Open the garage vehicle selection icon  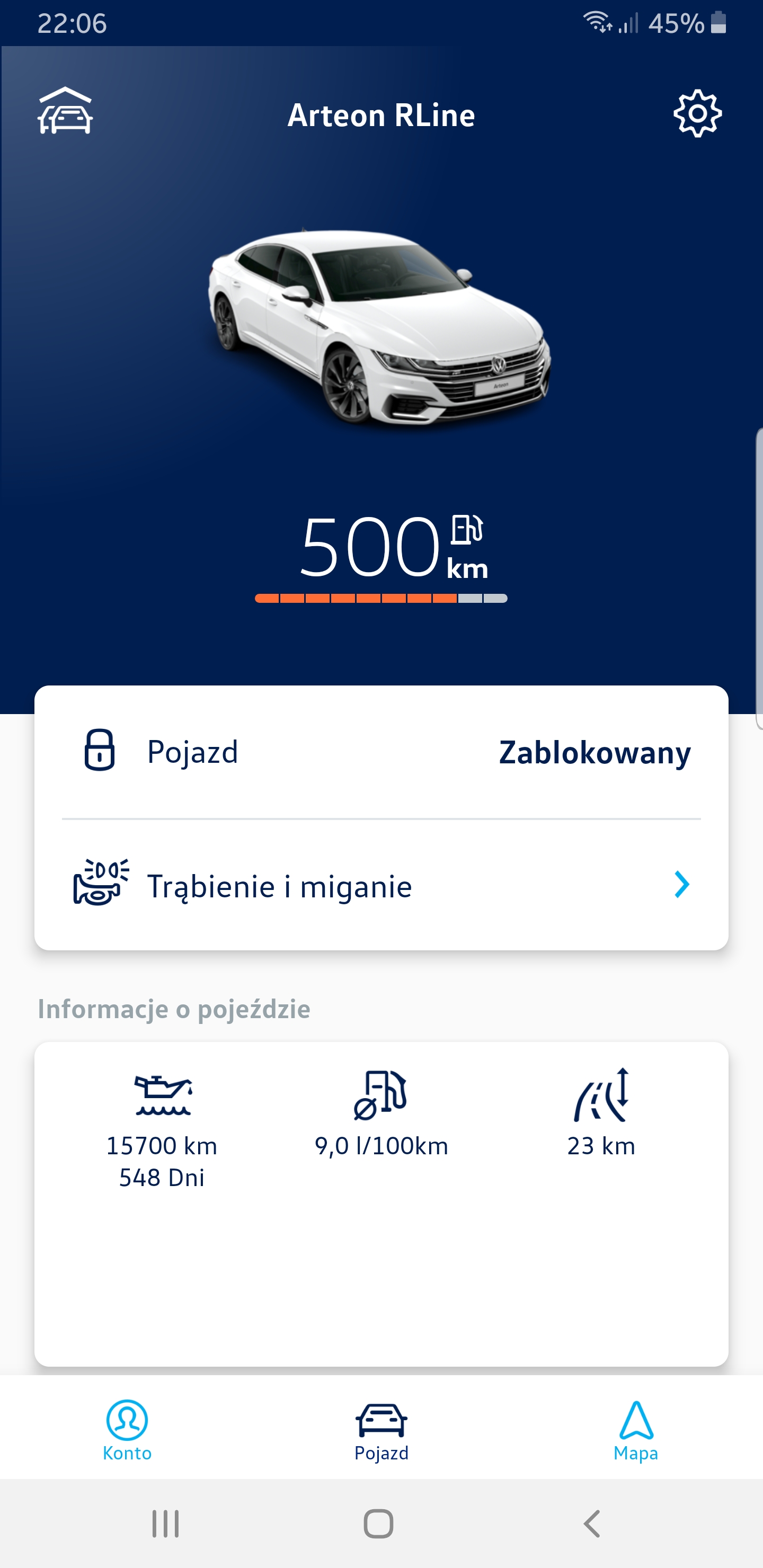(65, 112)
